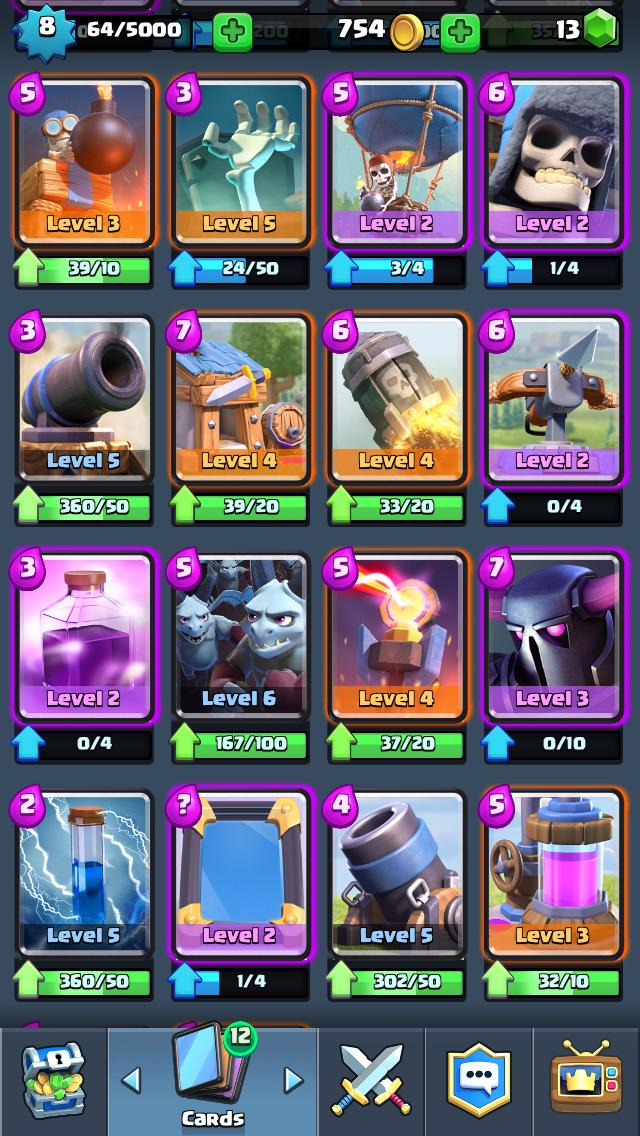Open the Bomber card at Level 3

pyautogui.click(x=84, y=162)
